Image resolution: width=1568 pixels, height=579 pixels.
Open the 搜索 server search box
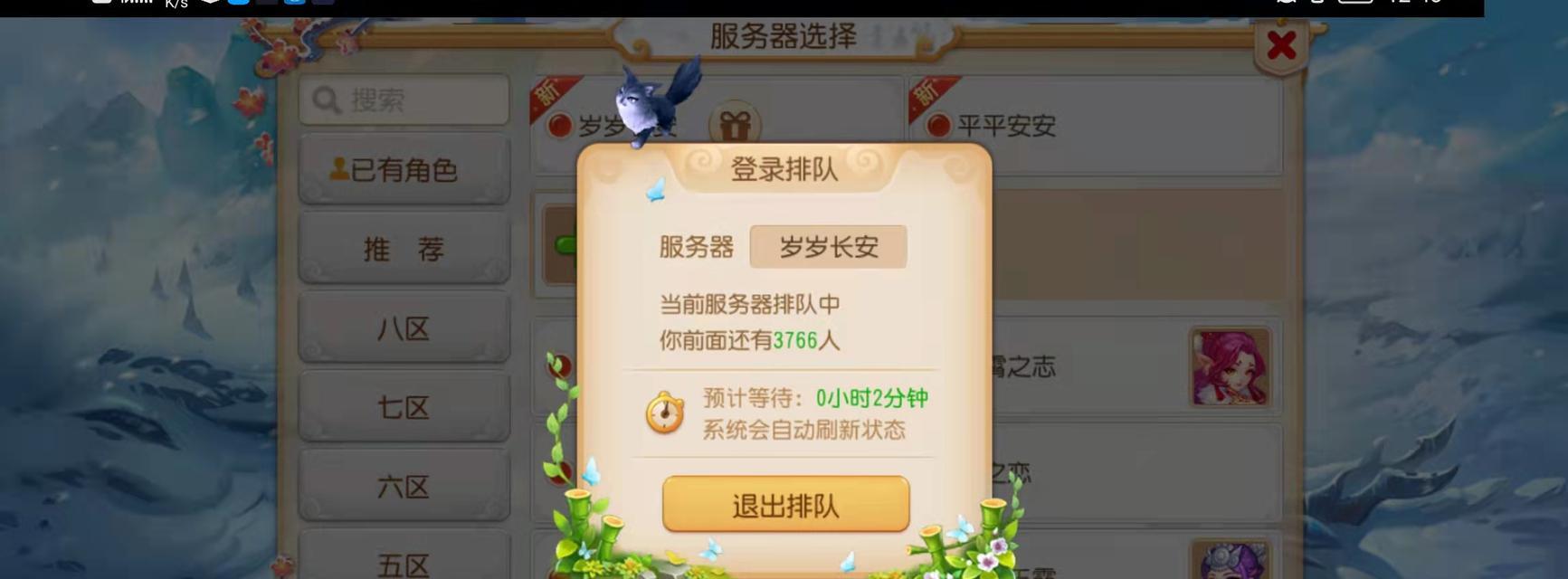404,100
